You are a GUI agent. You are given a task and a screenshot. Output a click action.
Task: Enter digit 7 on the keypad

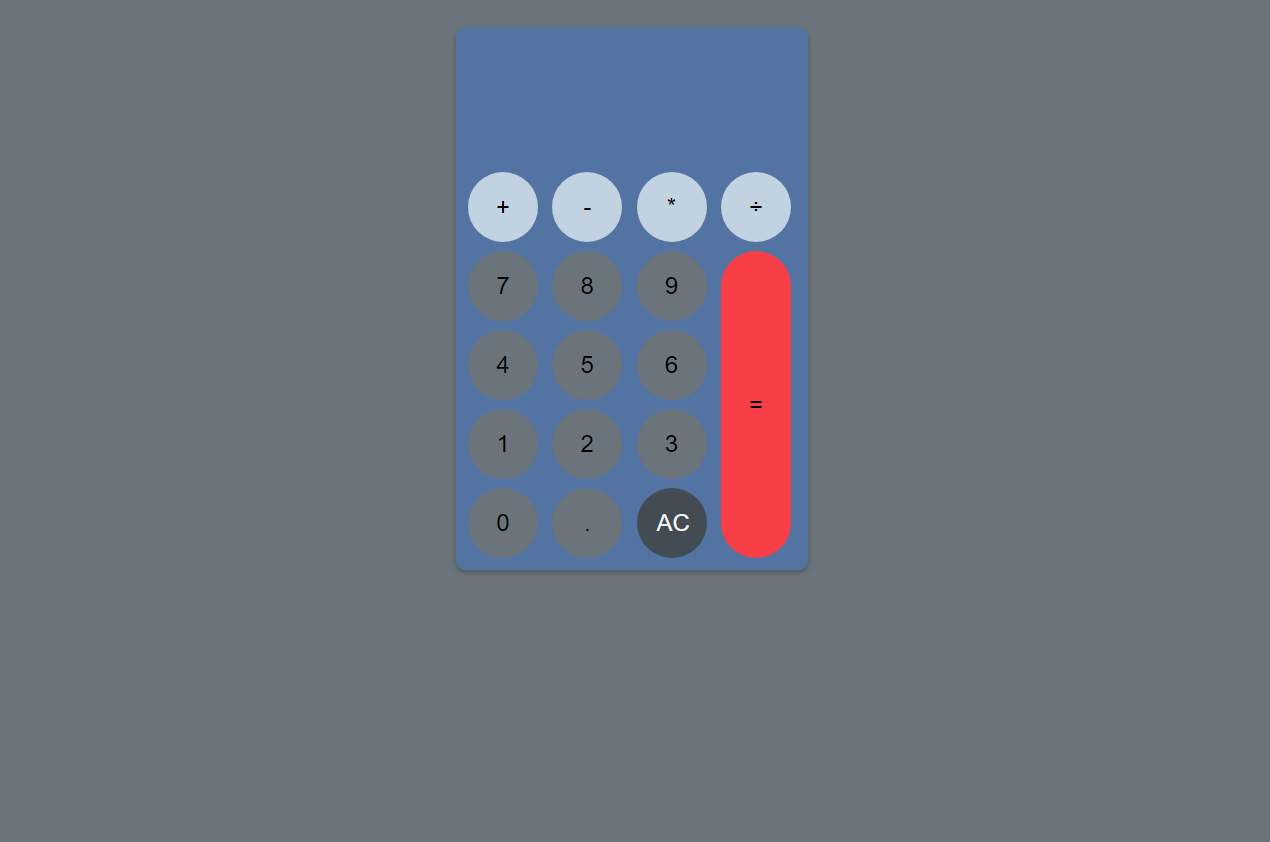503,286
